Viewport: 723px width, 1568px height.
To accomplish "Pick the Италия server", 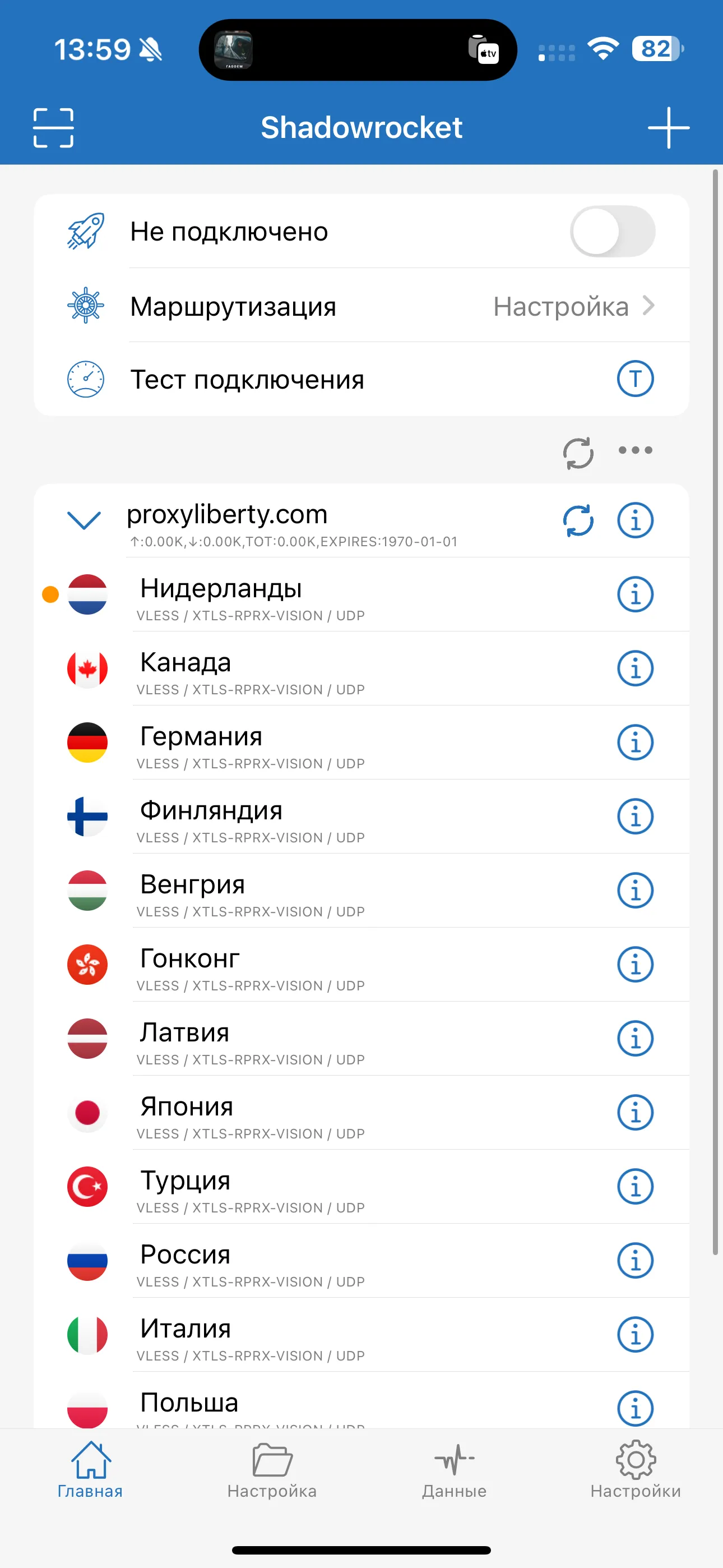I will click(361, 1335).
